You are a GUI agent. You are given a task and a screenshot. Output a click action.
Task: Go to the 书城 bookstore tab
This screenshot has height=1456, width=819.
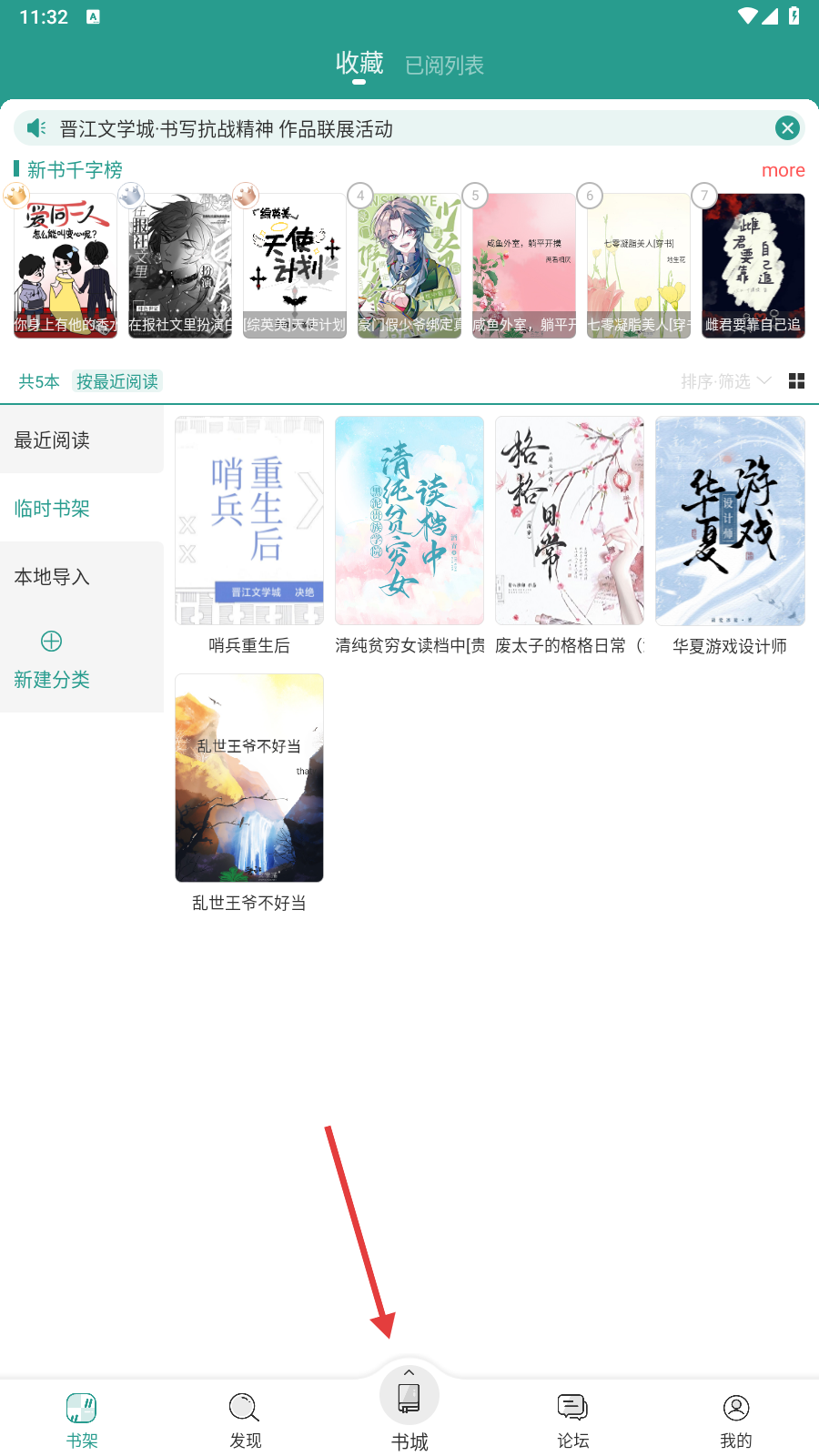409,1408
